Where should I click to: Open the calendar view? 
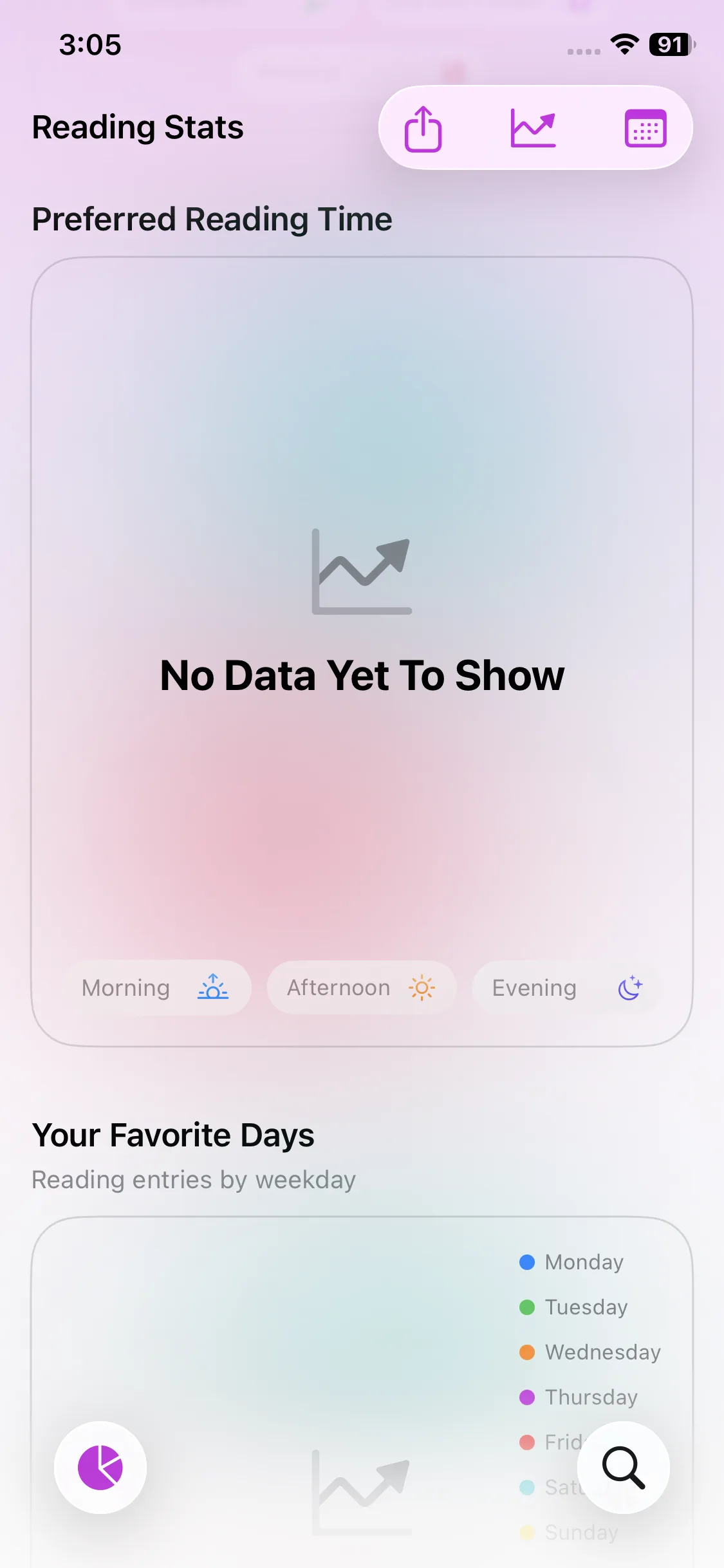(x=645, y=128)
